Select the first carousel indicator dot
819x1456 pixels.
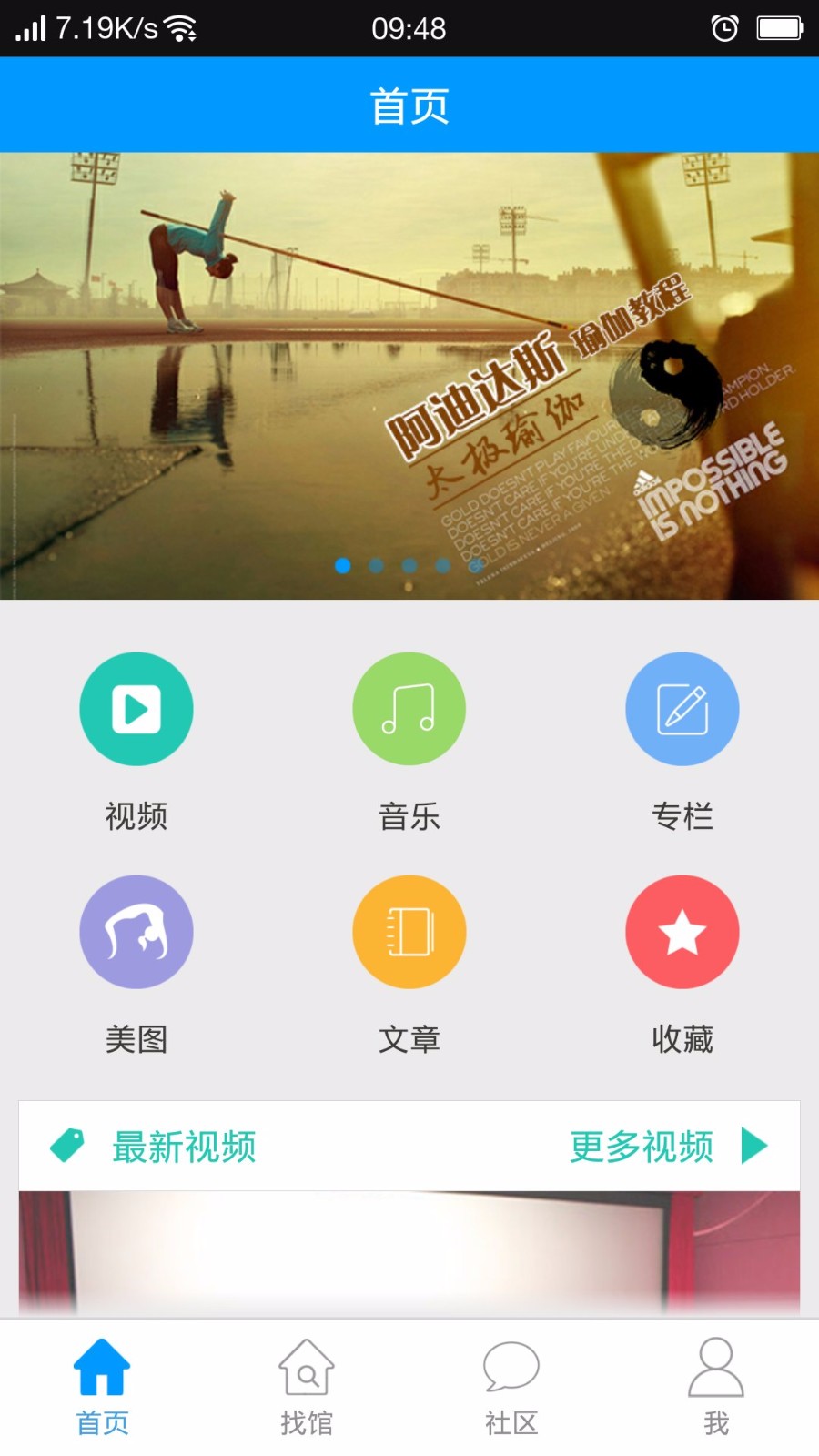pos(343,565)
